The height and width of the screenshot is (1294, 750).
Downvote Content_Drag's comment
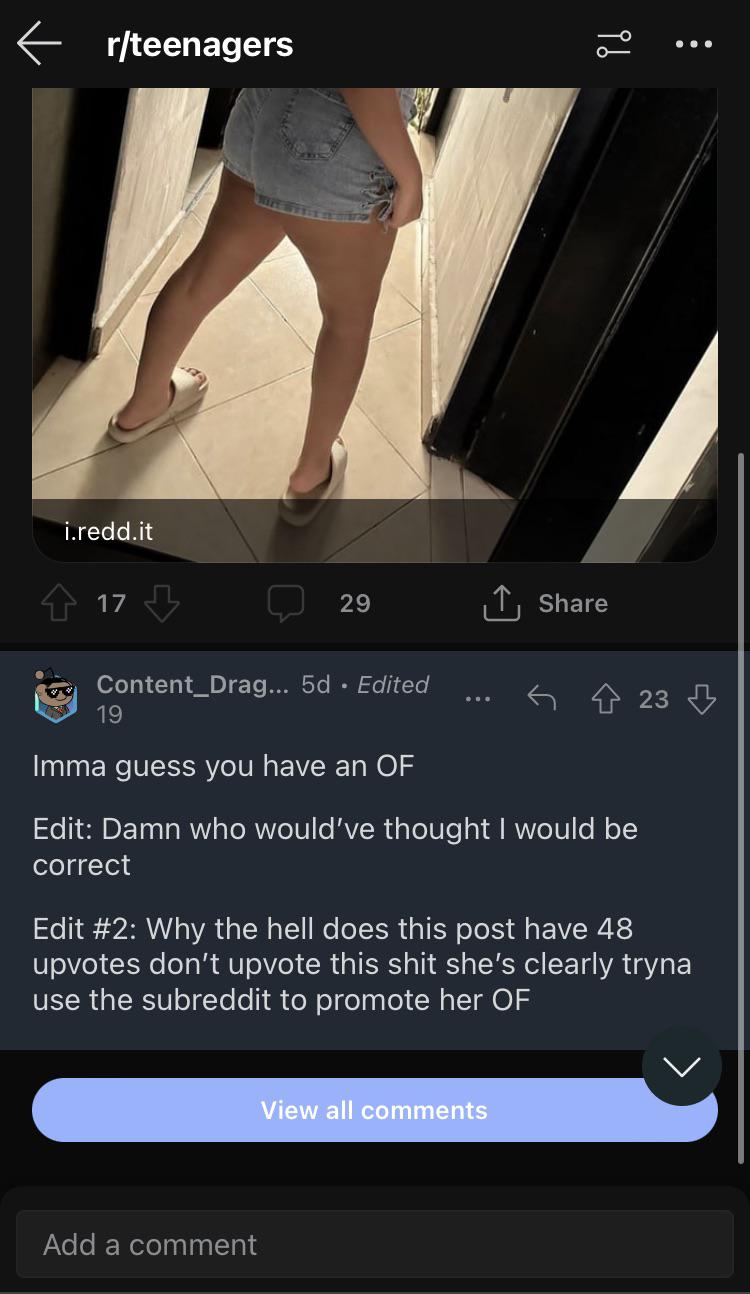702,699
